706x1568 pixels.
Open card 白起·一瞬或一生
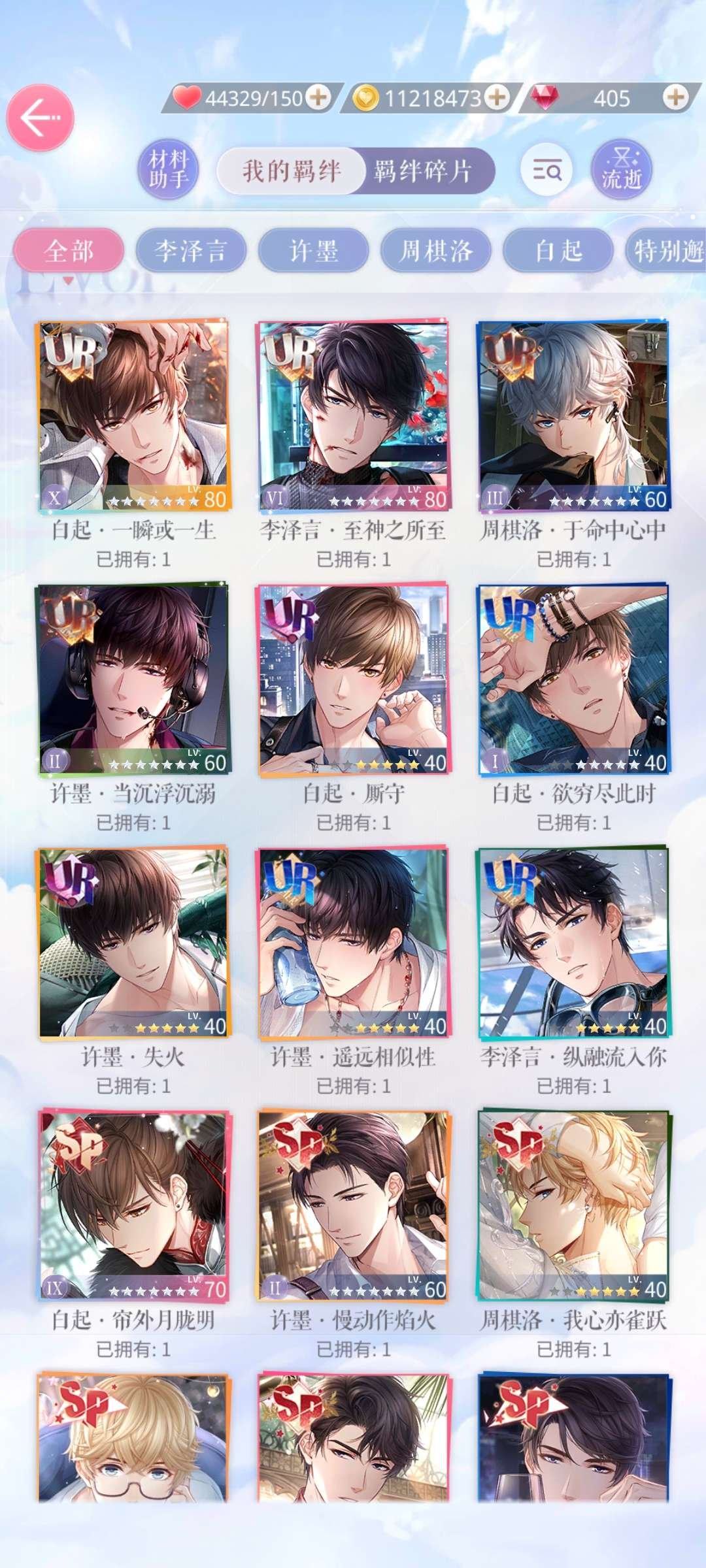133,416
